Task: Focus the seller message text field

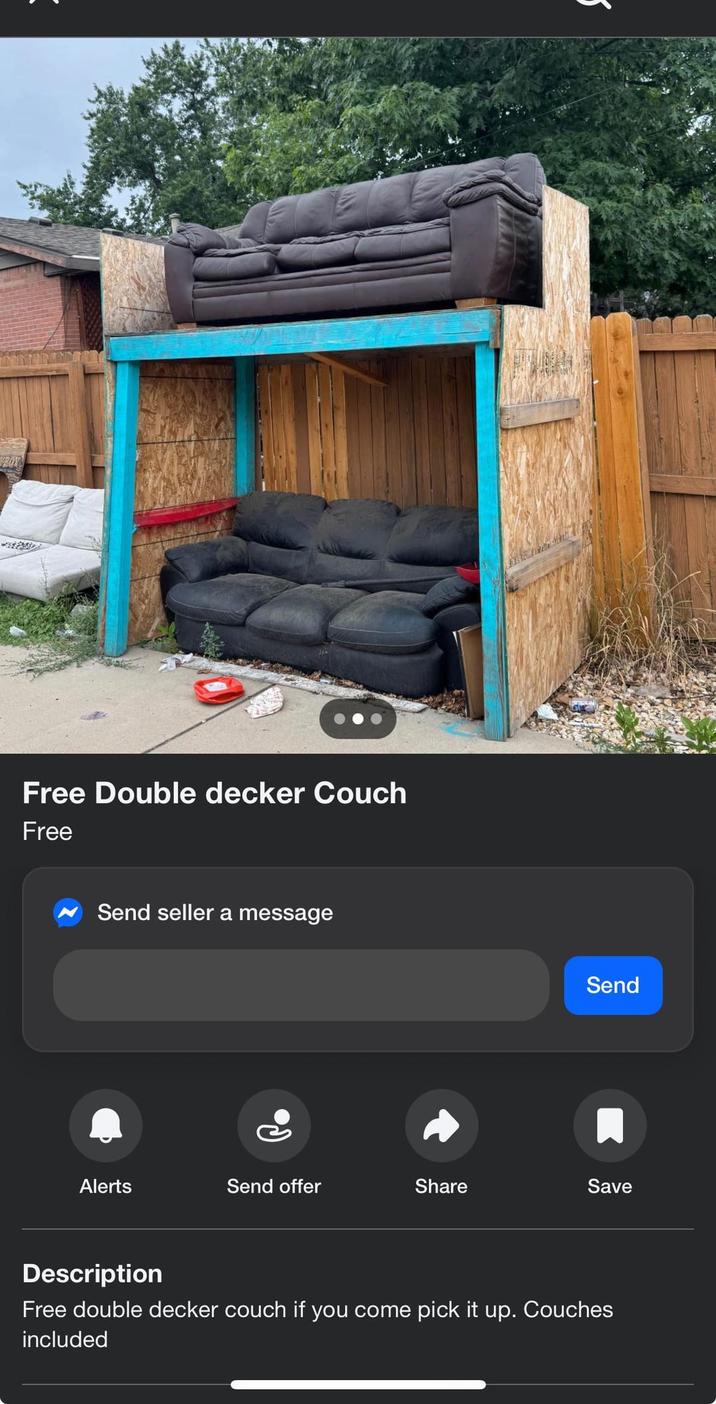Action: click(x=301, y=985)
